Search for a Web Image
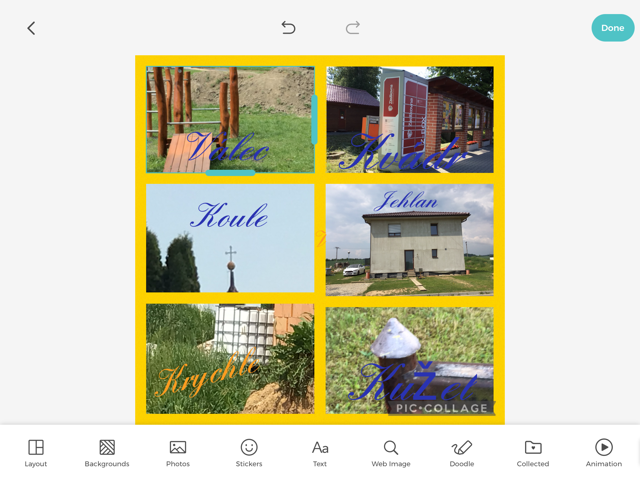The height and width of the screenshot is (480, 640). pyautogui.click(x=391, y=452)
